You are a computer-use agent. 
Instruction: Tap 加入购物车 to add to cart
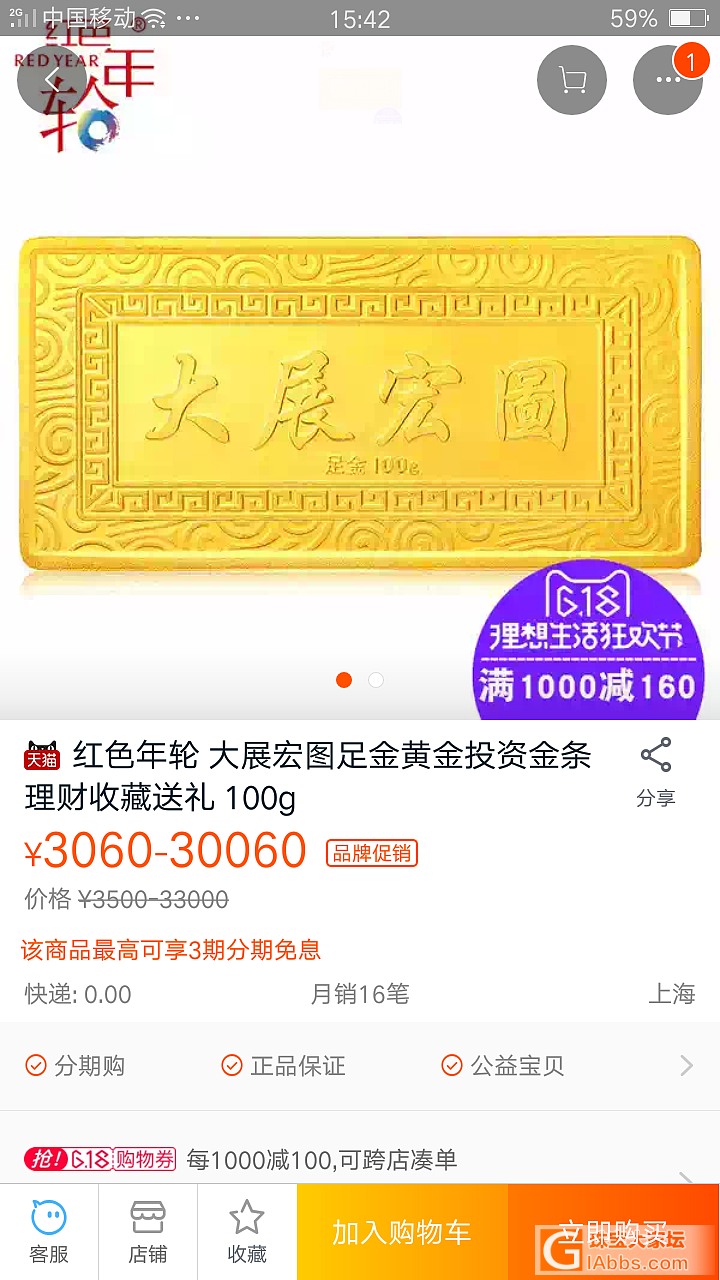coord(402,1232)
